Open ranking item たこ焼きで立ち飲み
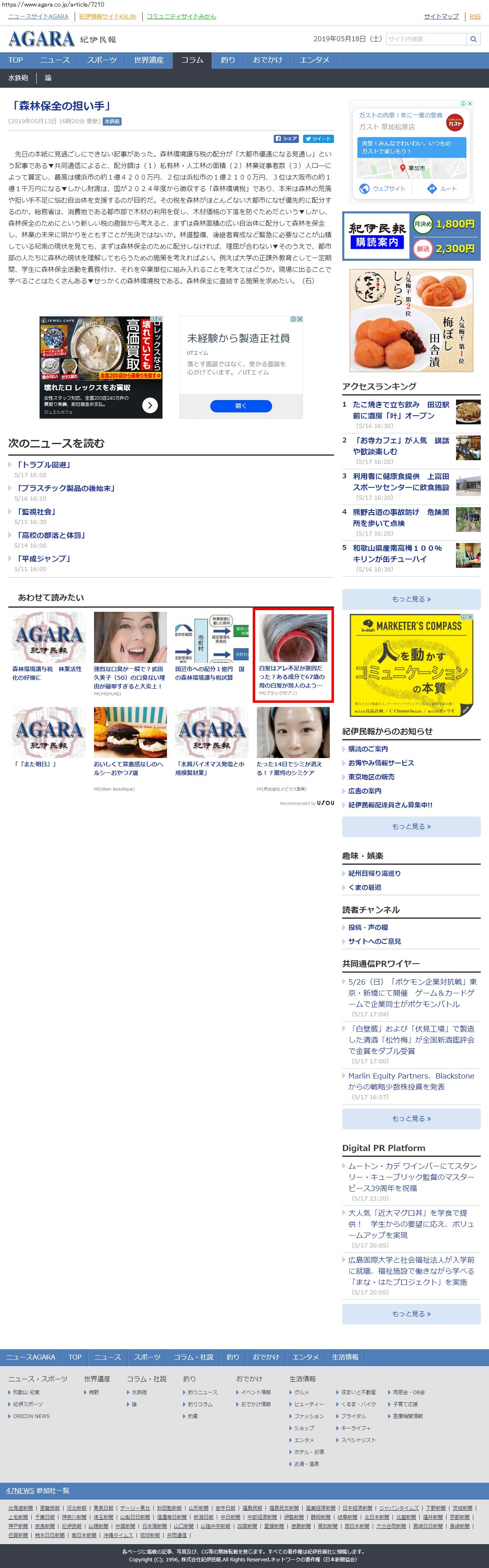The image size is (489, 1568). coord(401,410)
